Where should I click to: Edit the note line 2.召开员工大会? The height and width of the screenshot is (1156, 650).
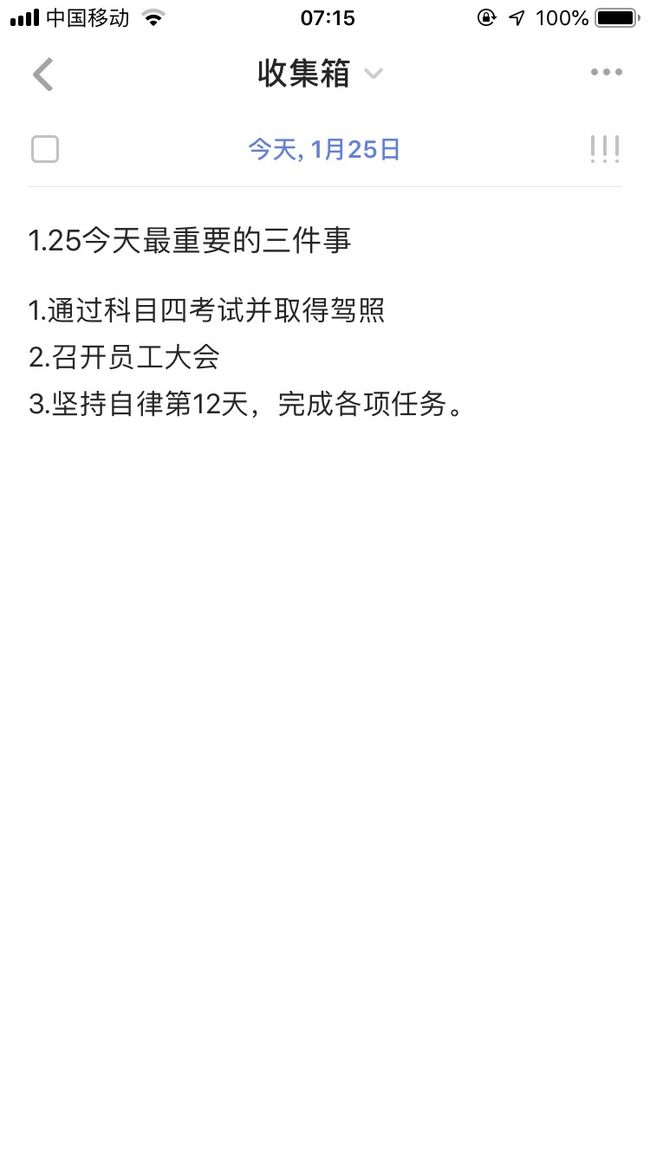(x=124, y=358)
